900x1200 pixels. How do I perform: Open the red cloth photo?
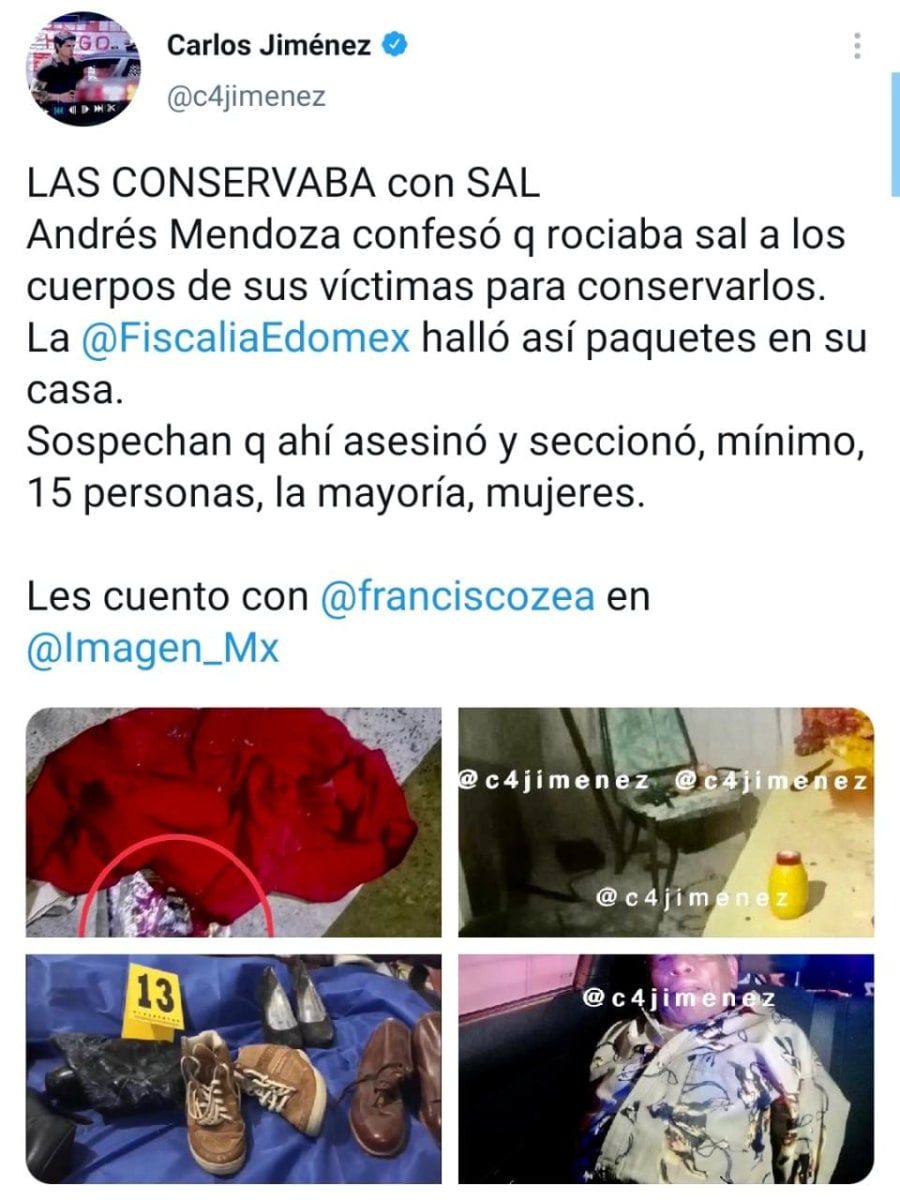(x=233, y=822)
